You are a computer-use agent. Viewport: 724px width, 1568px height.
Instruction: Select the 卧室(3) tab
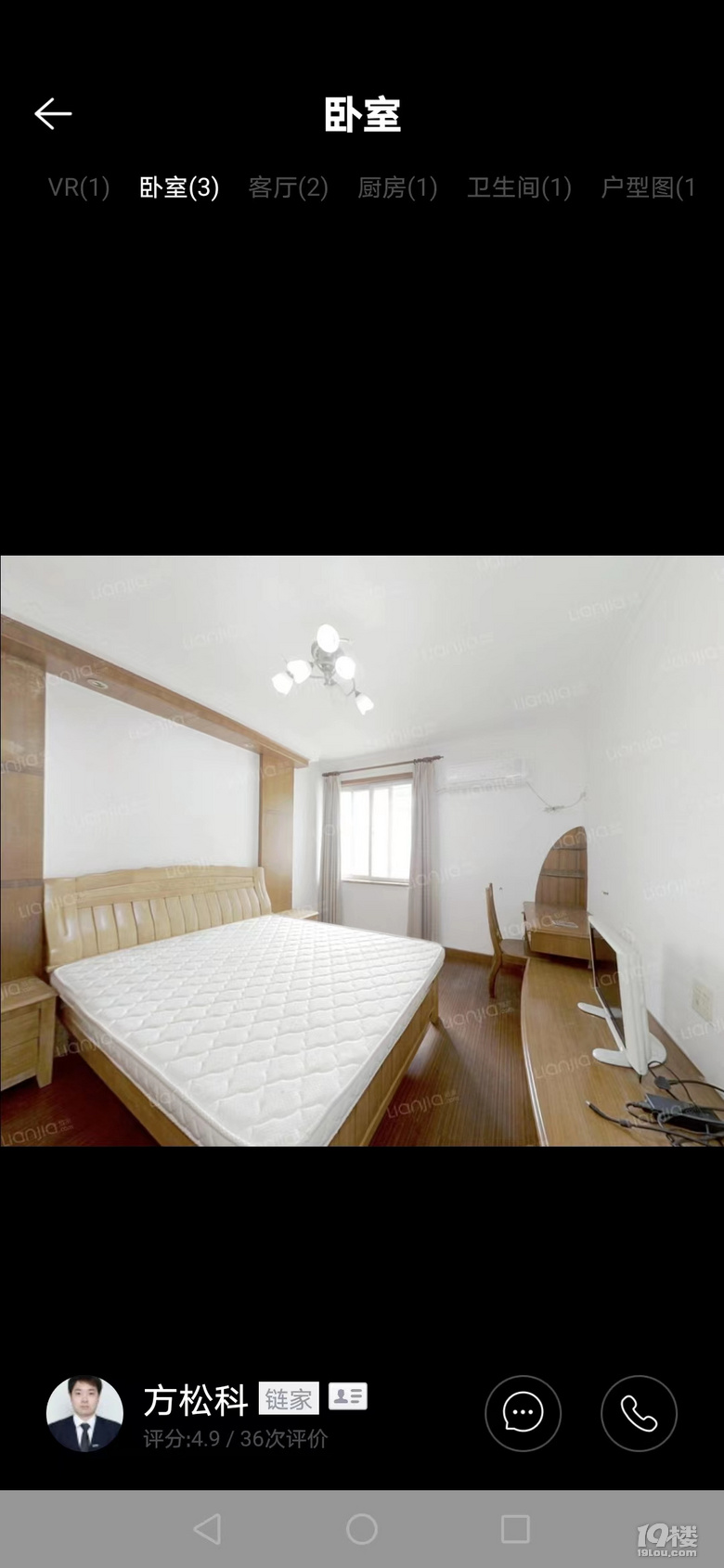(x=179, y=187)
